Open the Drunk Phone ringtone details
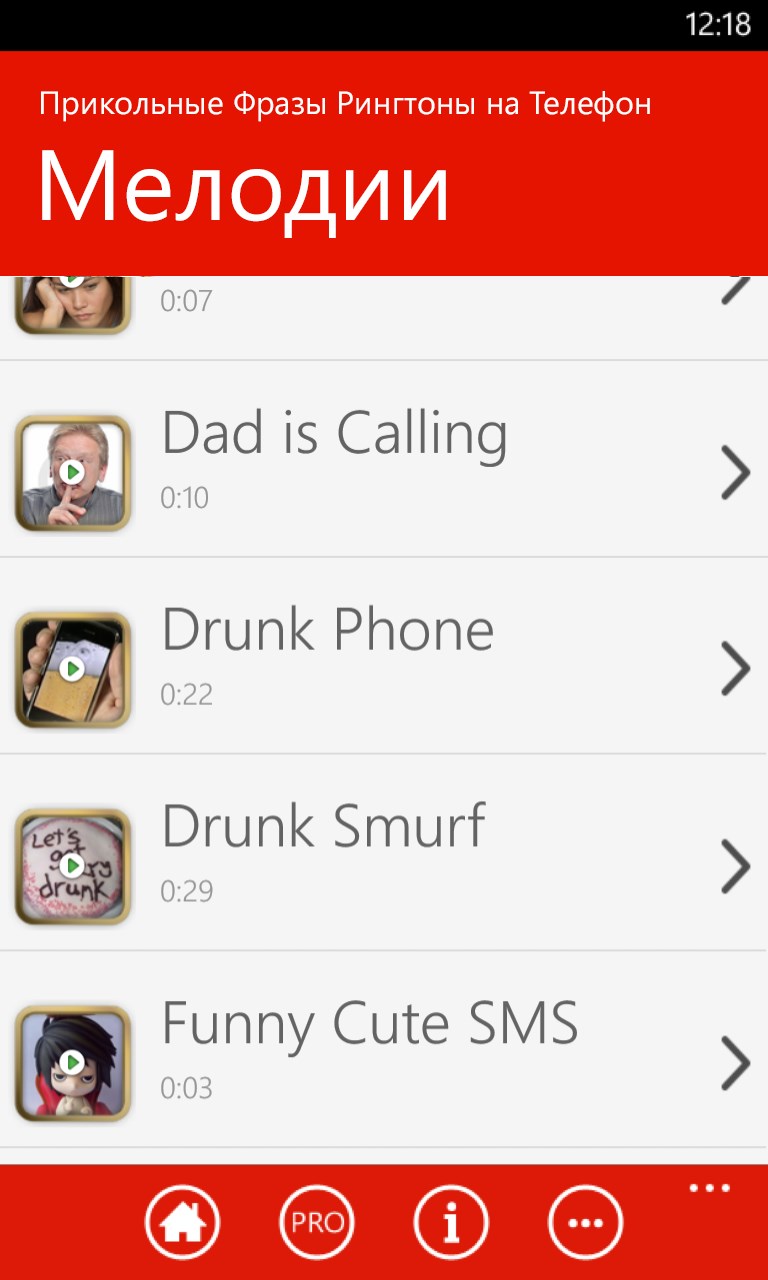 (x=736, y=669)
